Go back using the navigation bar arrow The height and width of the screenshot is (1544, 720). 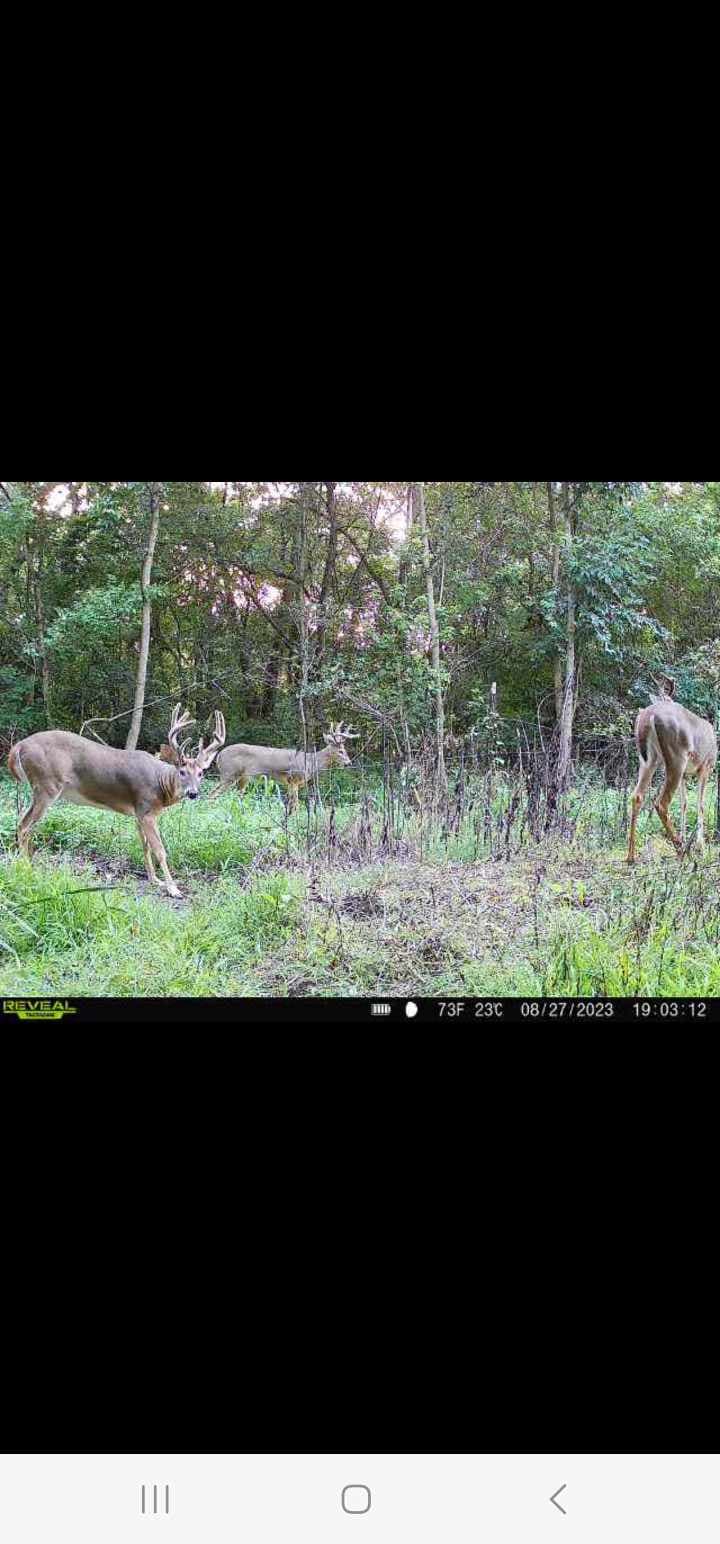tap(558, 1499)
